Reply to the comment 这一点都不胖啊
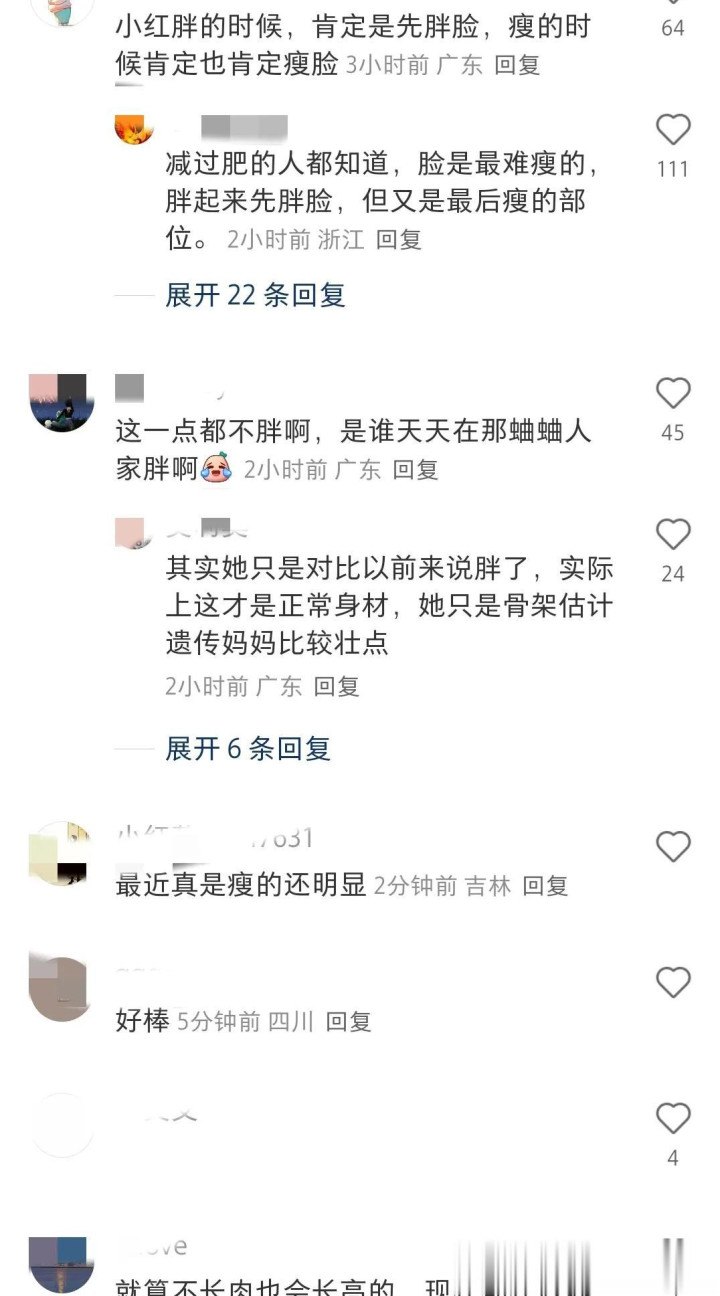This screenshot has height=1296, width=720. pyautogui.click(x=415, y=469)
